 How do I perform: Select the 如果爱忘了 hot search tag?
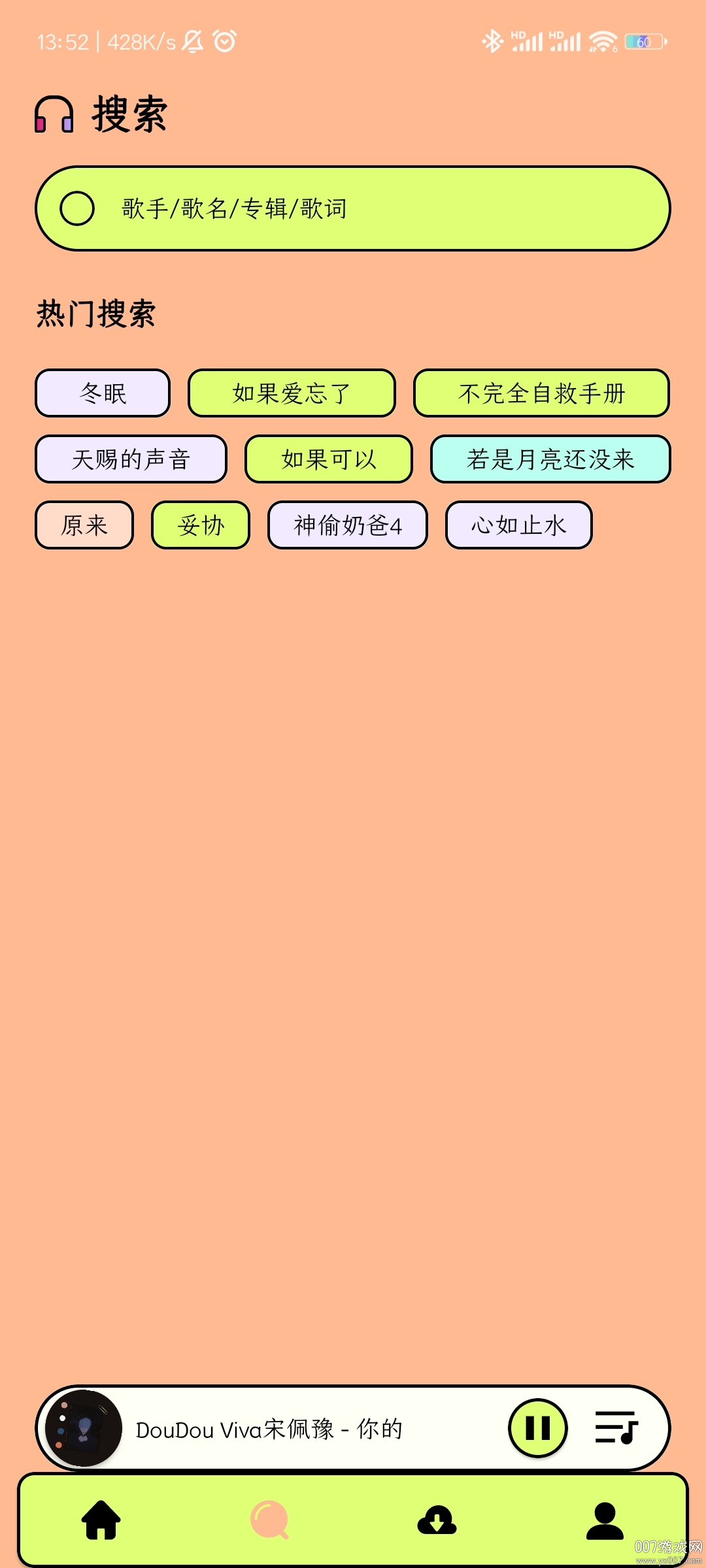pos(290,393)
